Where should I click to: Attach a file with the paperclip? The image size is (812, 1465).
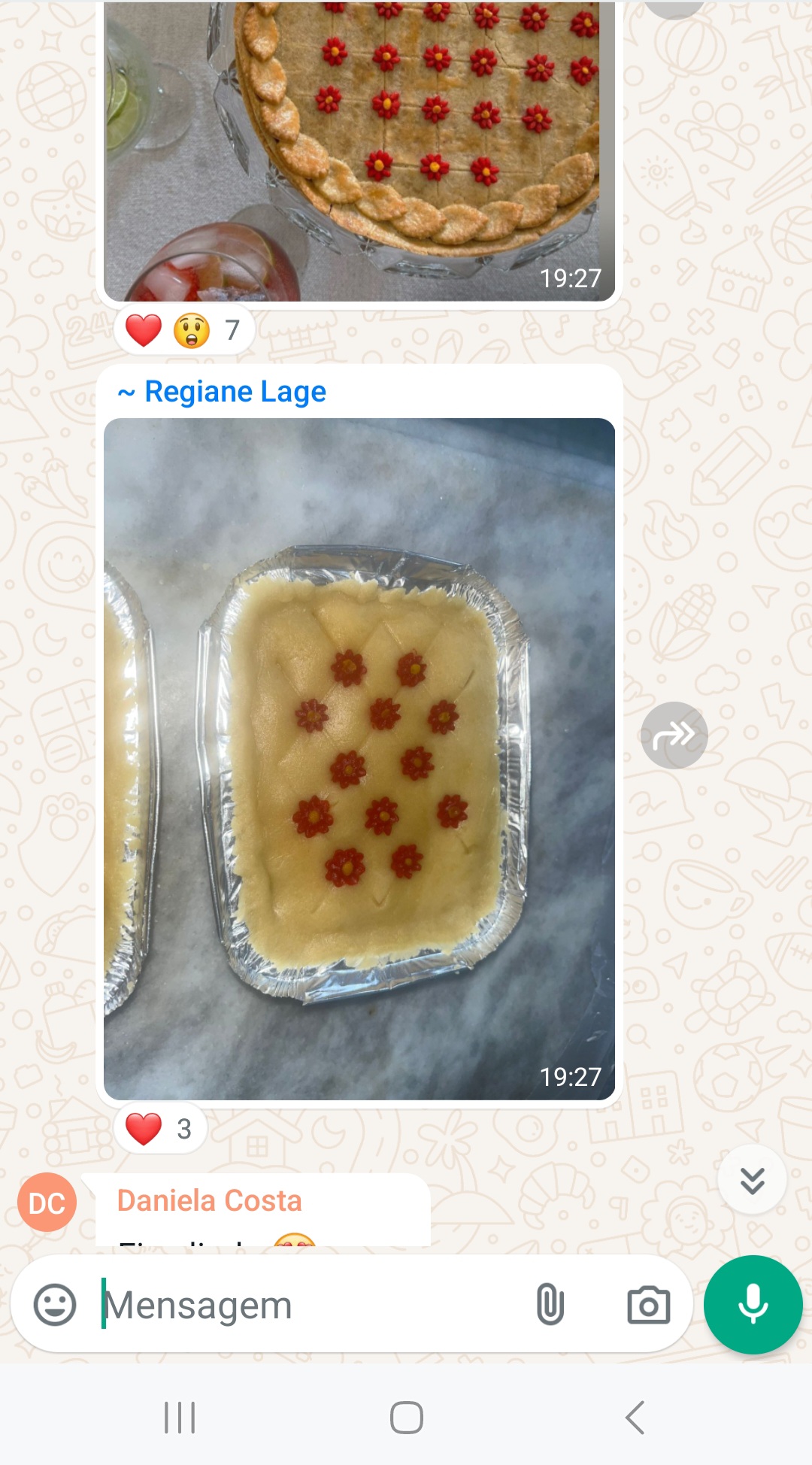pos(550,1305)
